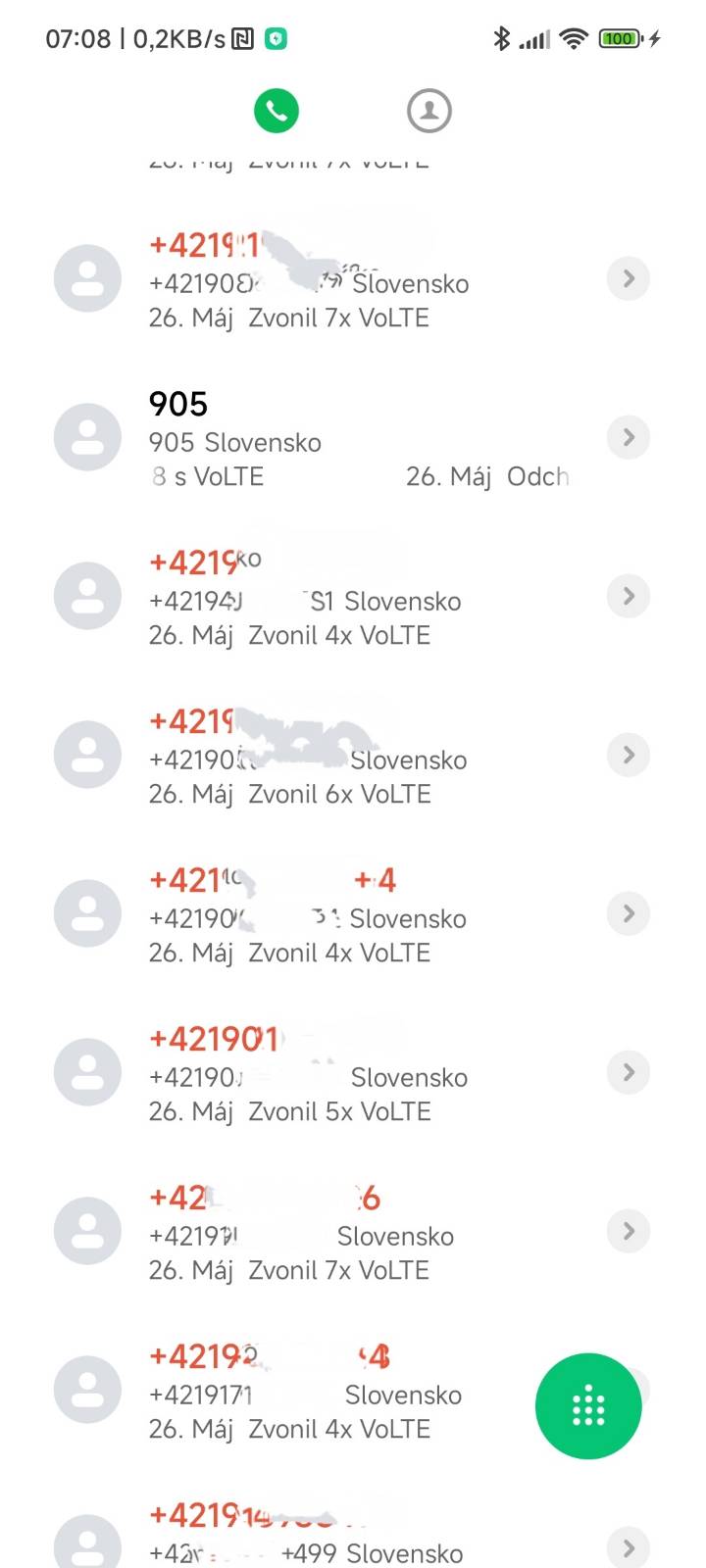Open details arrow for the 905 call
Screen dimensions: 706x1568
tap(629, 437)
